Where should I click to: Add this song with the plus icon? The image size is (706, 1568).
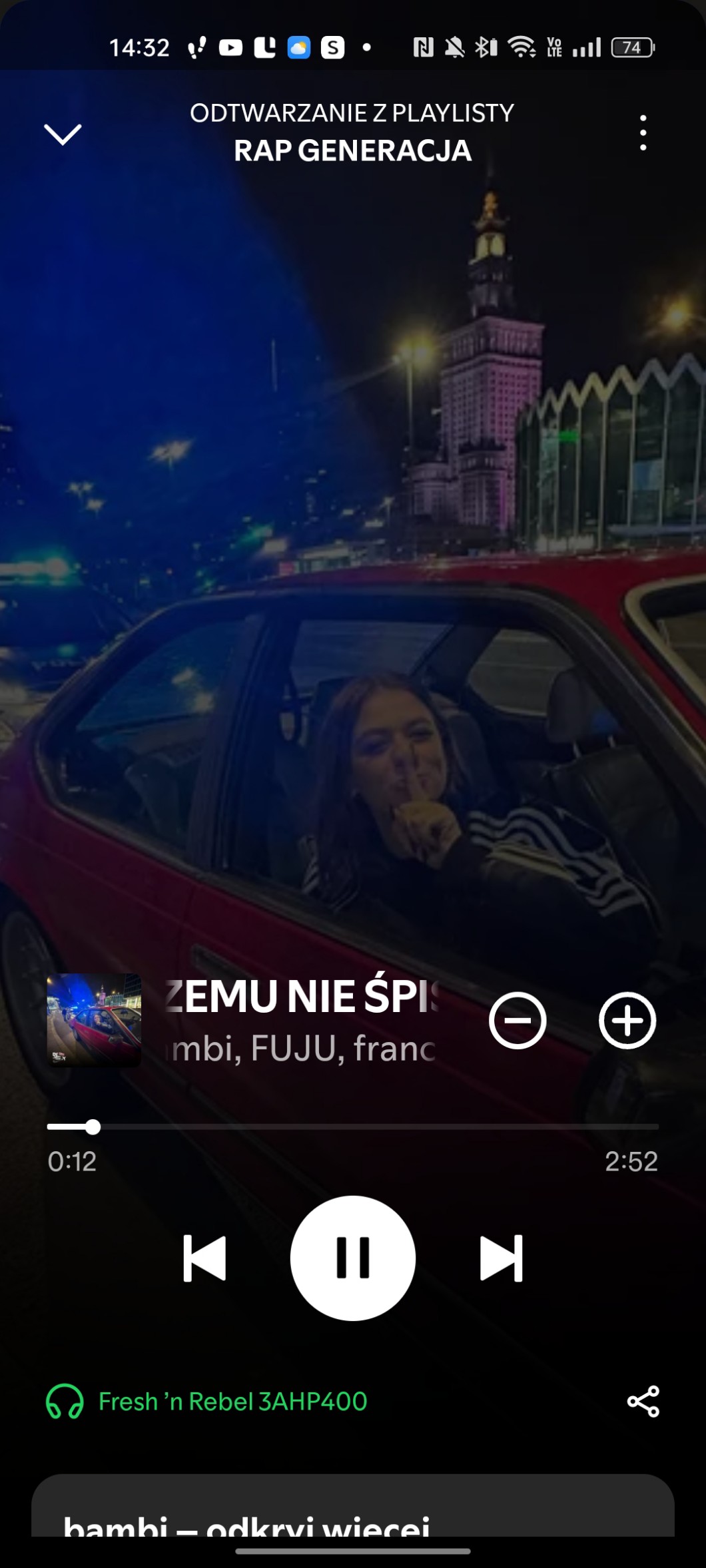(627, 1020)
